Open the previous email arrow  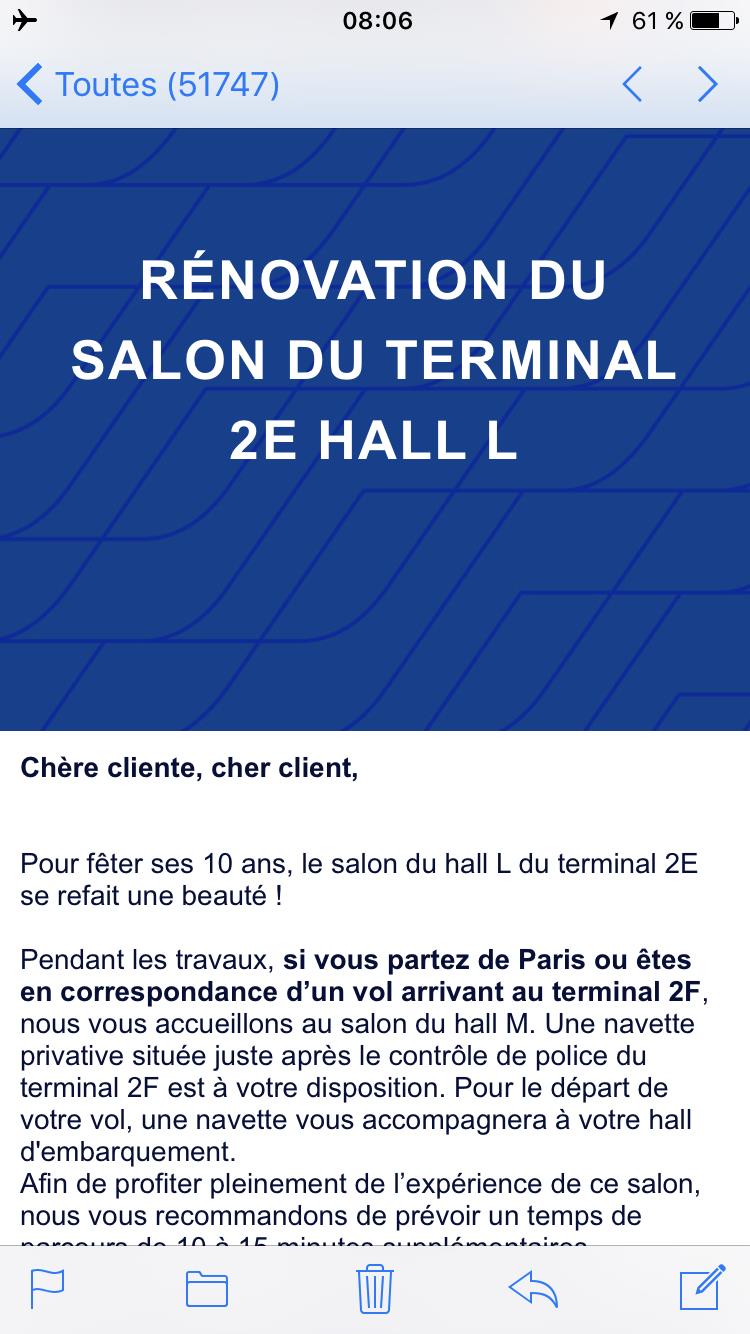[631, 85]
